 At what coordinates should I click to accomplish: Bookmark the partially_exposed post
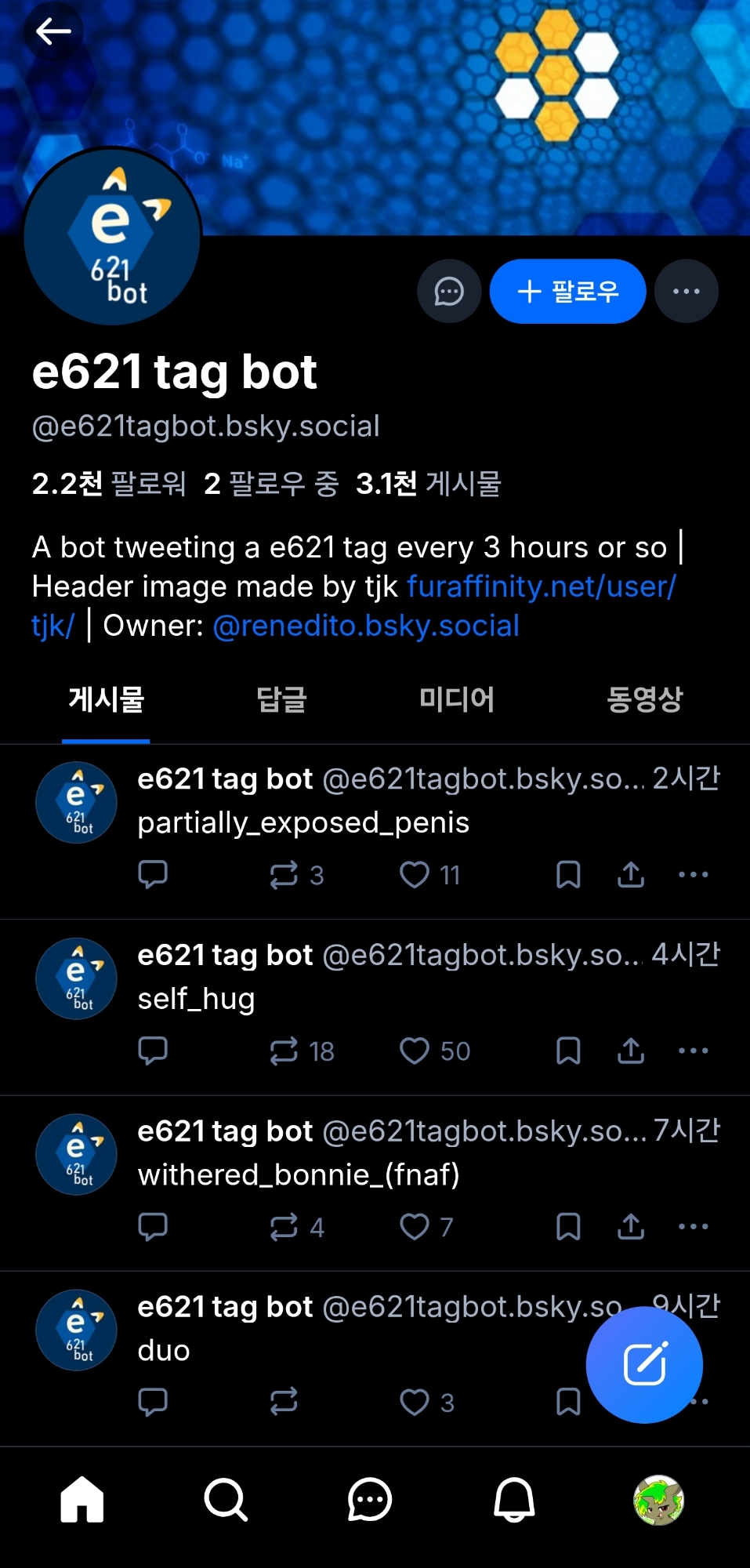(x=568, y=874)
